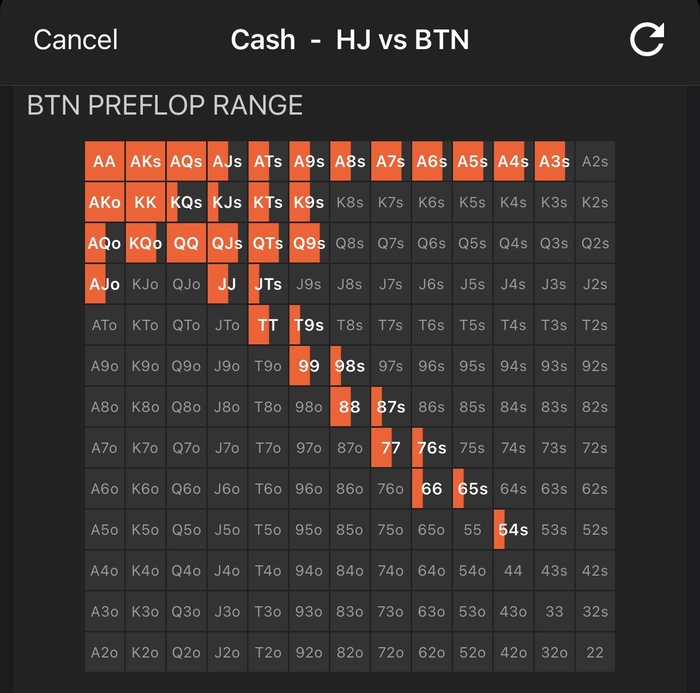Tap Cancel to close the range view
Viewport: 700px width, 693px height.
click(75, 40)
